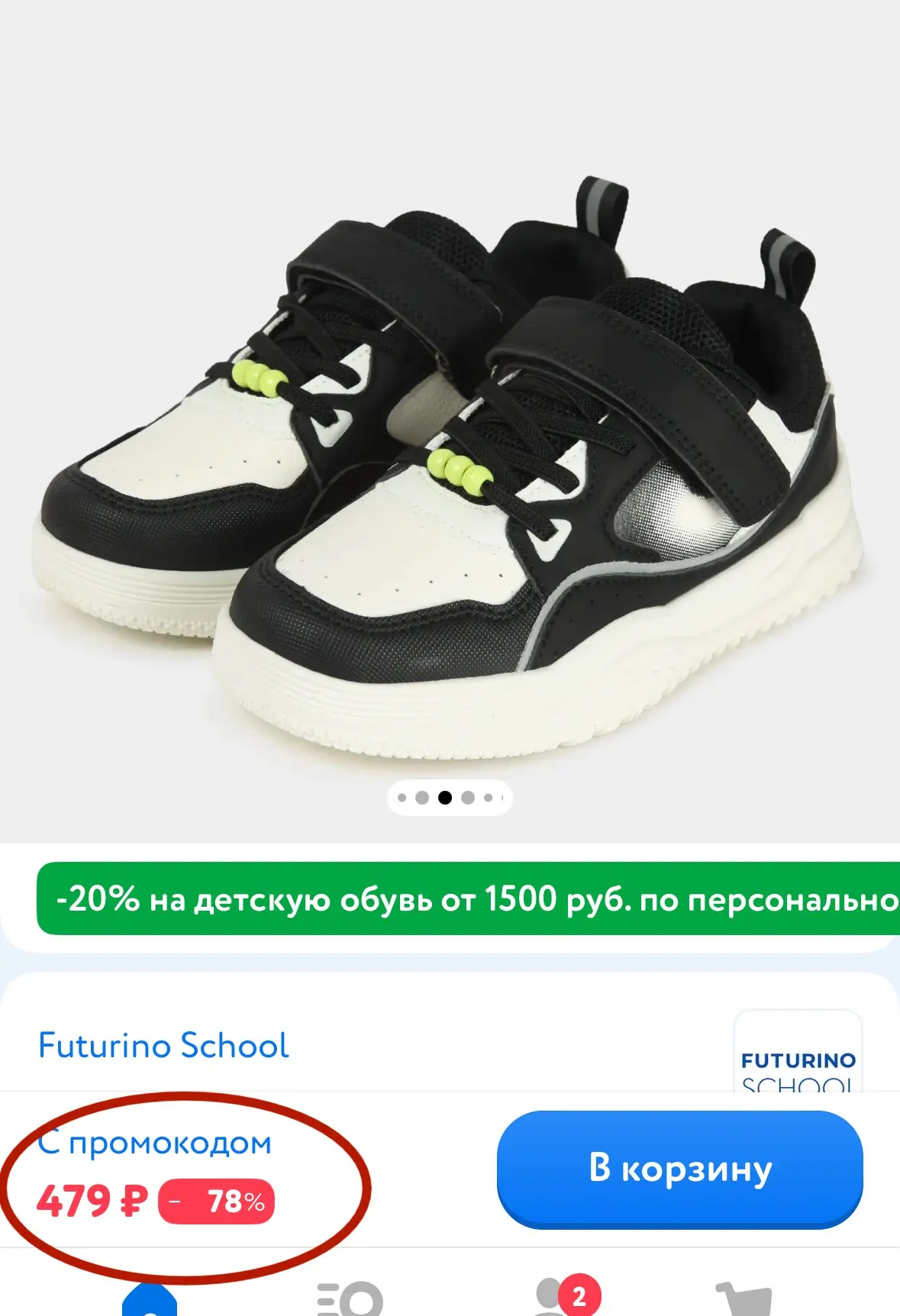This screenshot has width=900, height=1316.
Task: Add the sneakers to cart with В корзину
Action: [679, 1169]
